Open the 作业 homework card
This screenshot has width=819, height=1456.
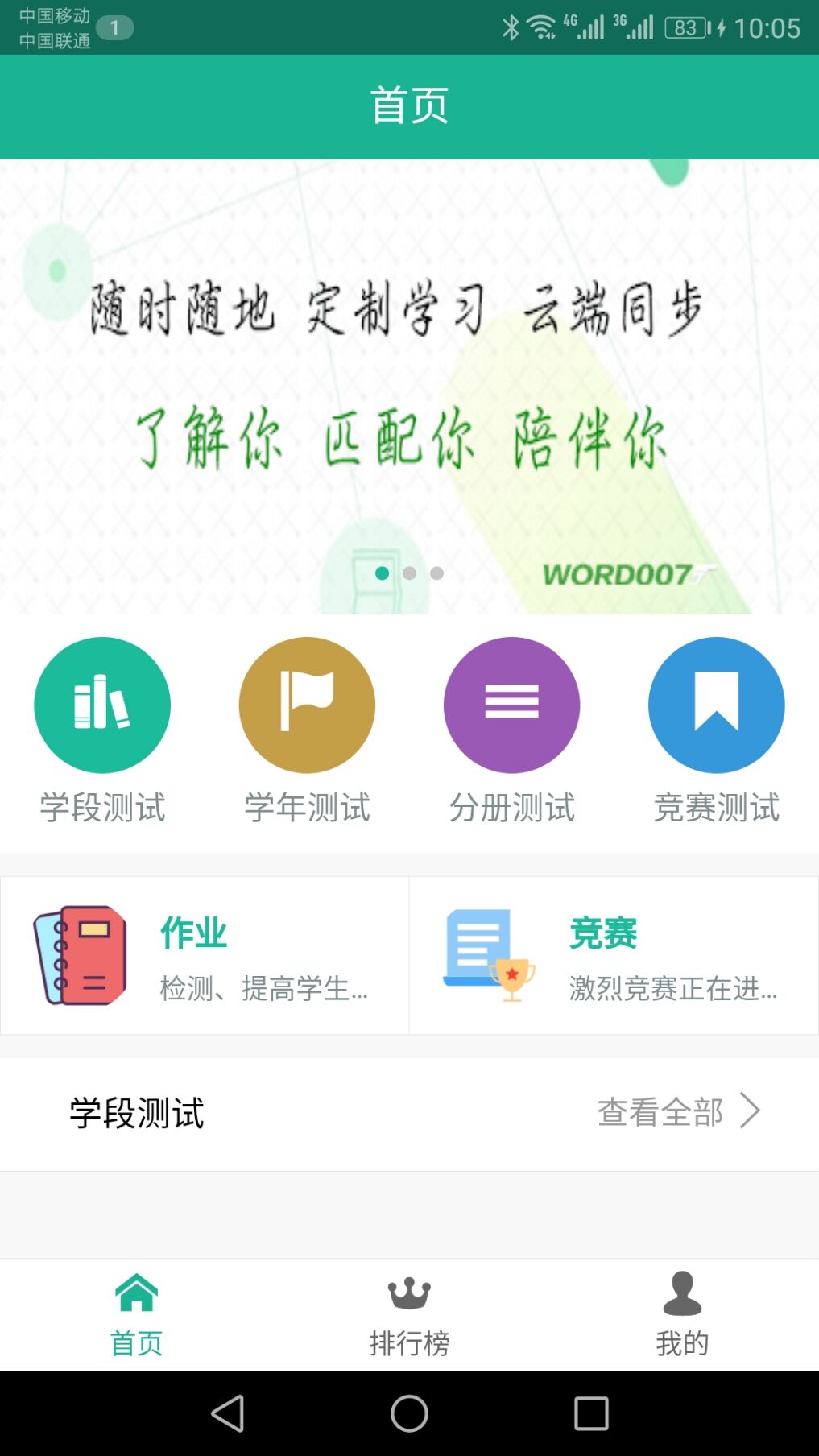coord(205,956)
